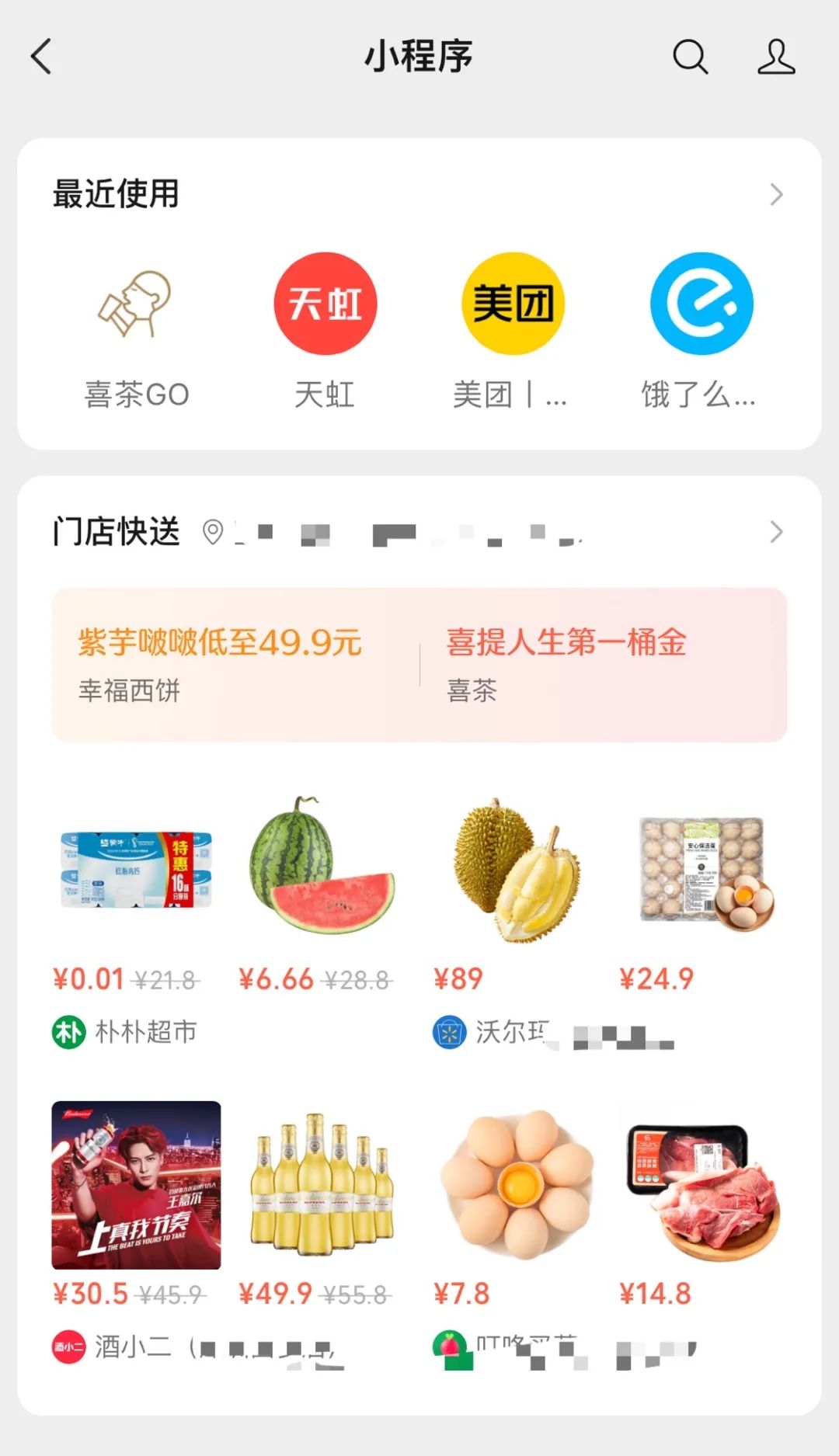This screenshot has width=839, height=1456.
Task: Go back from the 小程序 page
Action: point(42,57)
